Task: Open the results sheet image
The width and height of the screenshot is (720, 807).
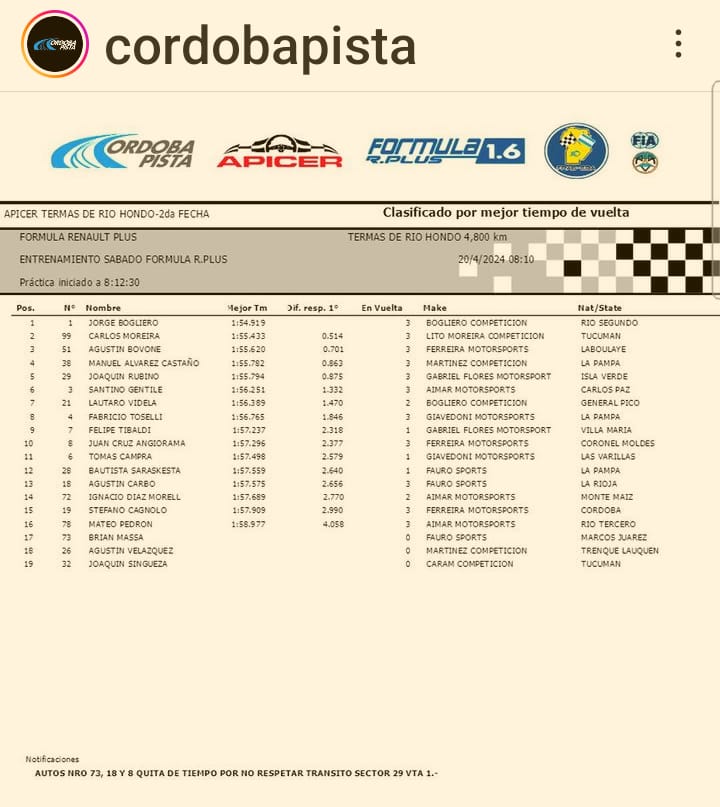Action: point(360,449)
